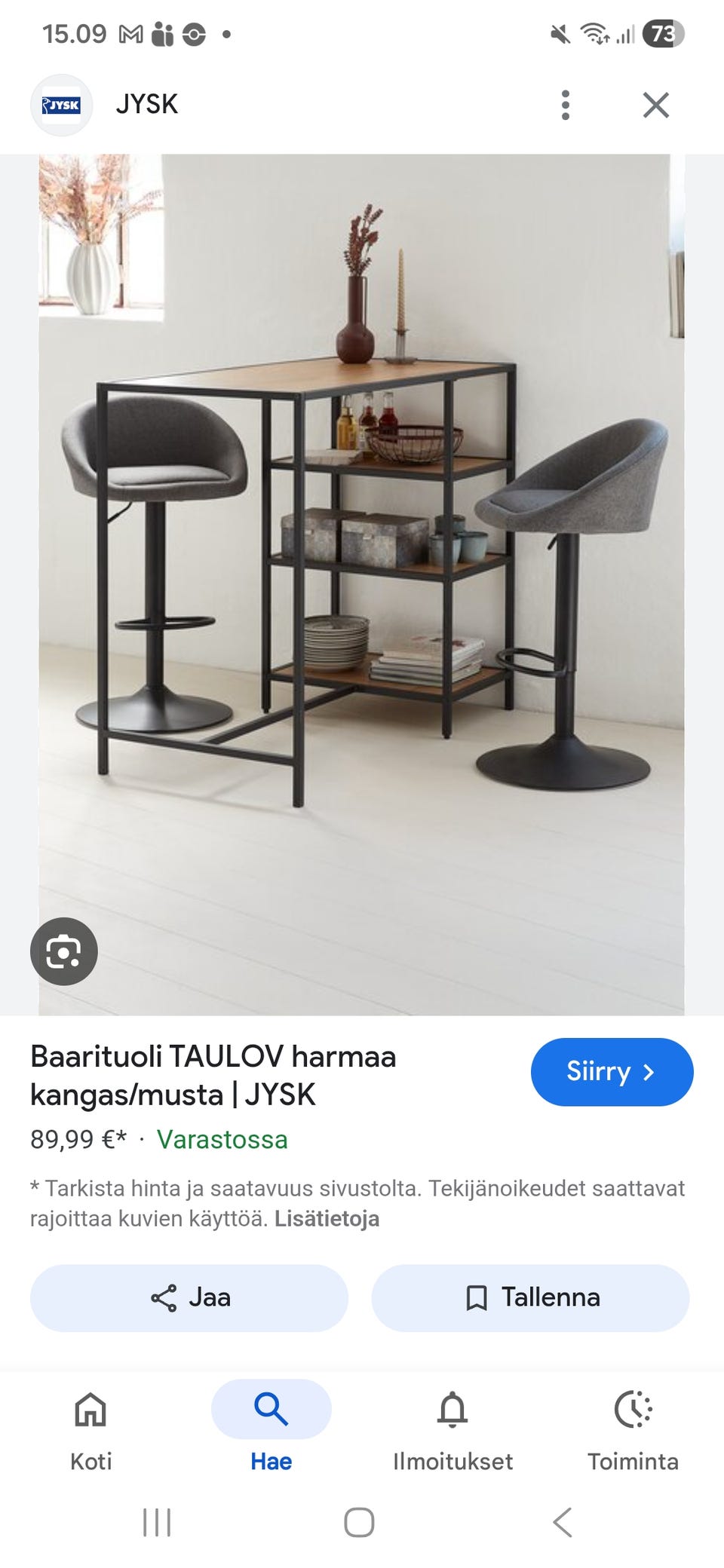Save the image with Tallenna

click(x=530, y=1297)
